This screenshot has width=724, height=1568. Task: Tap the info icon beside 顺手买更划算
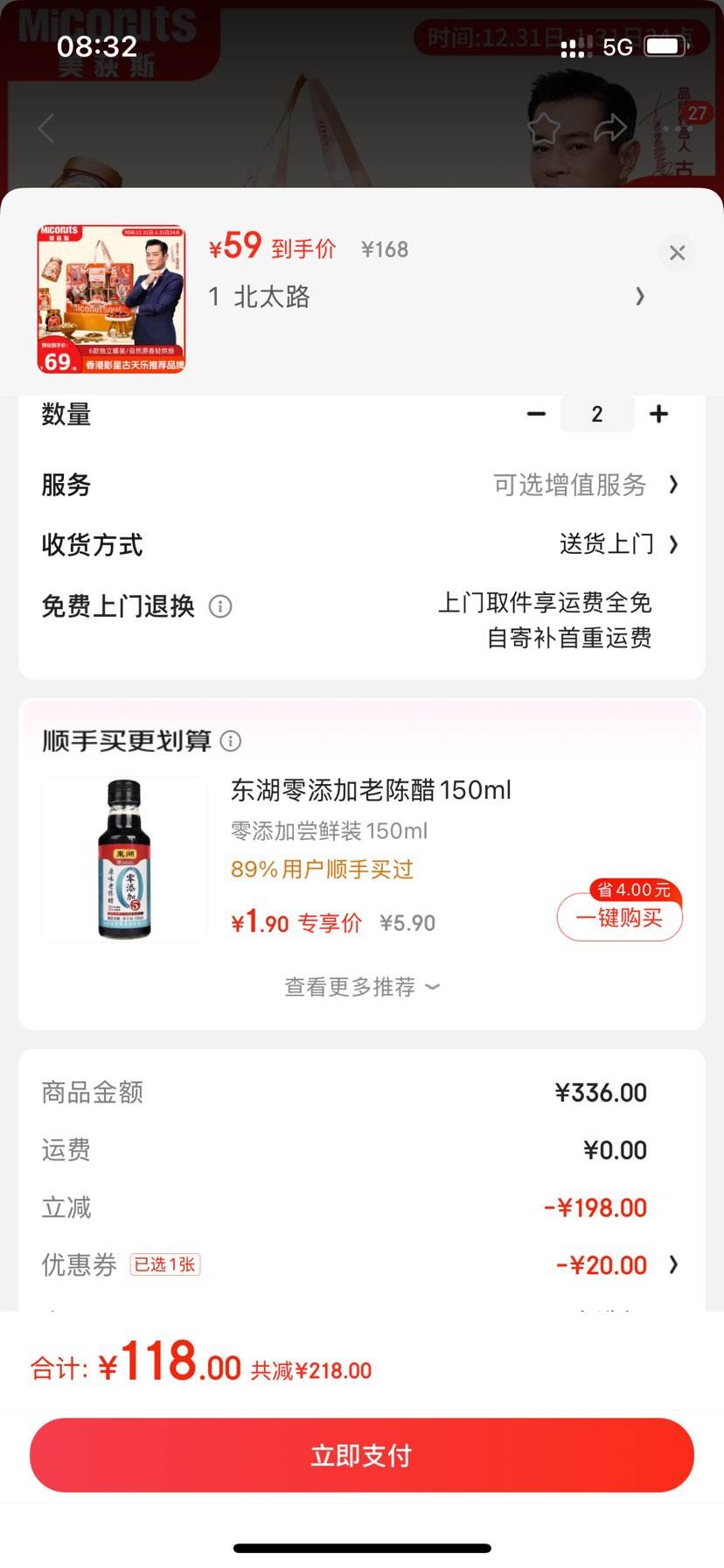231,741
